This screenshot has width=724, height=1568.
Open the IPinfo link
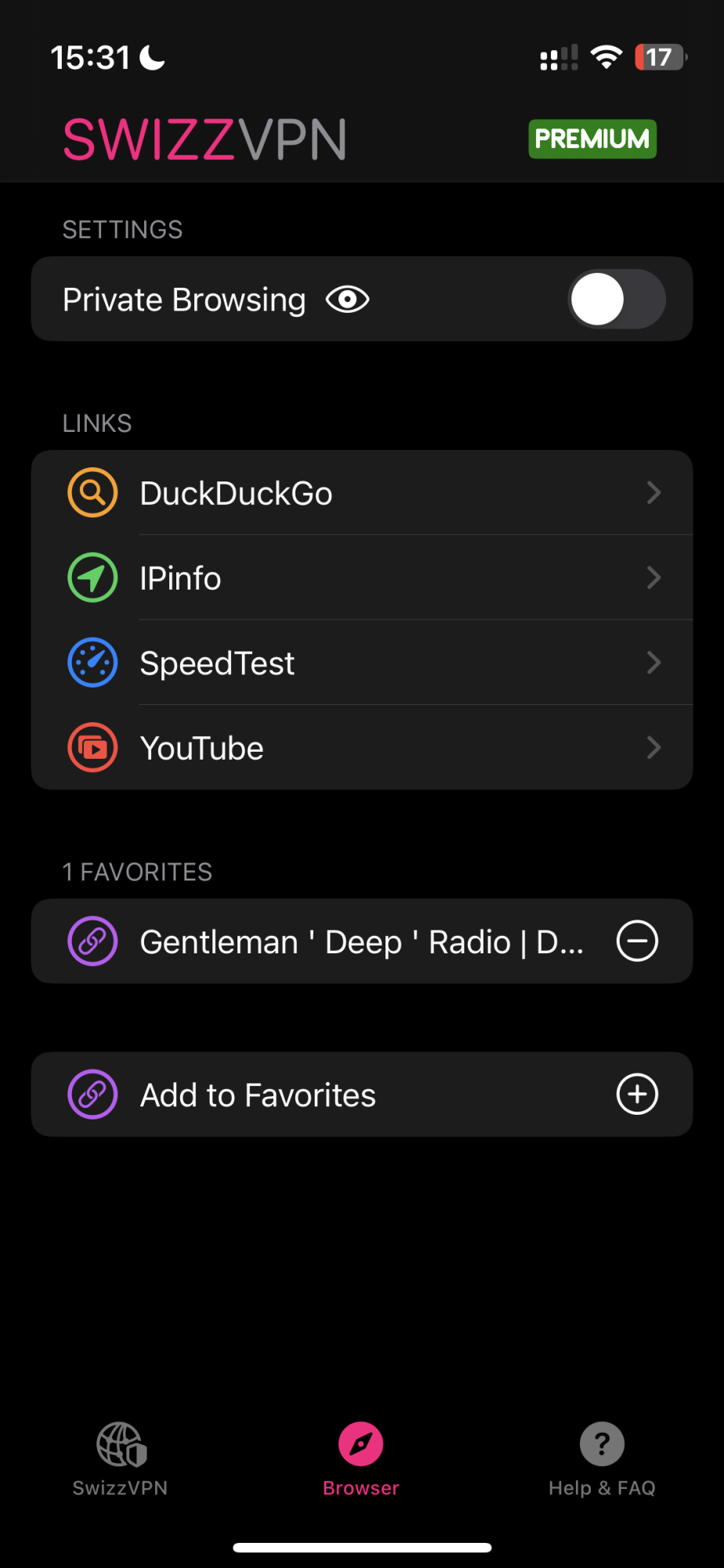pyautogui.click(x=362, y=578)
